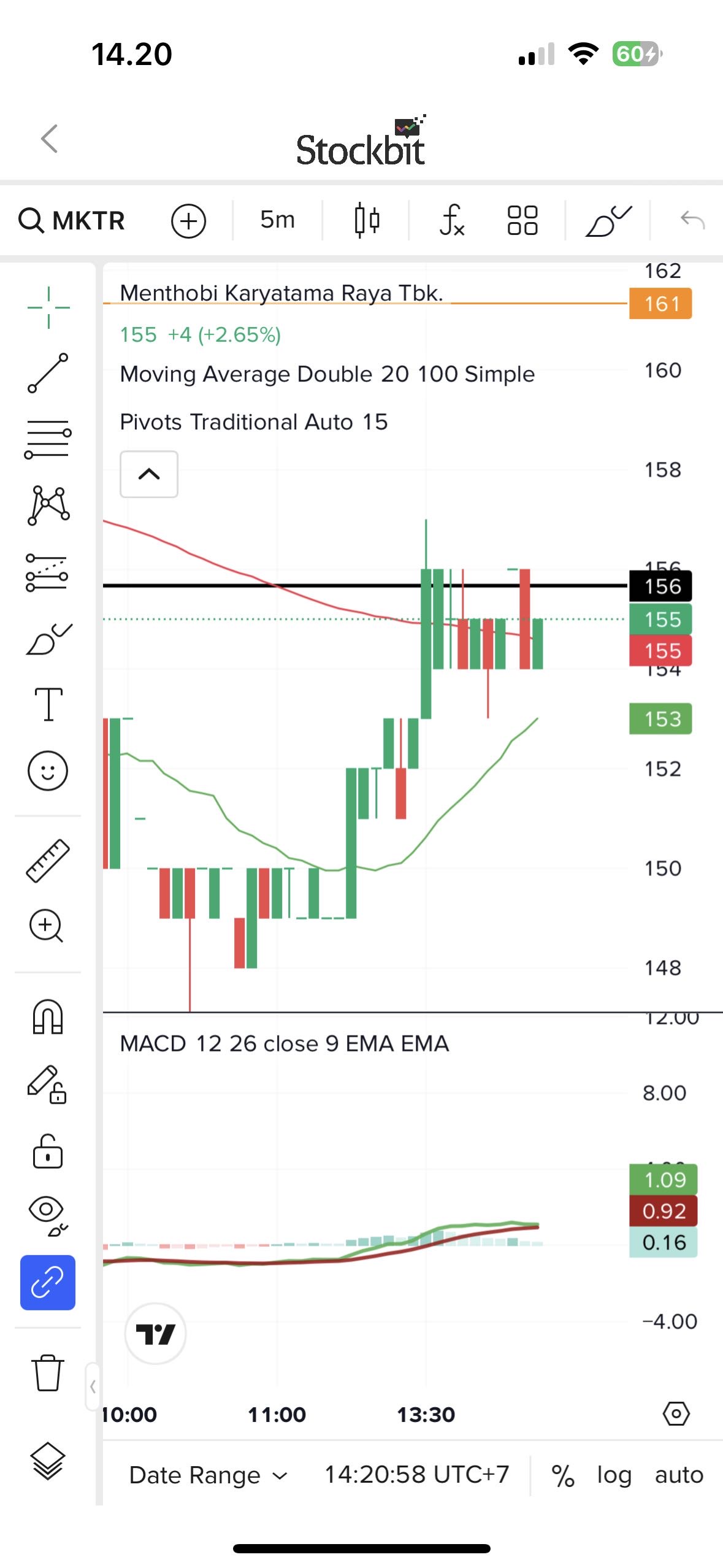Screen dimensions: 723x1568
Task: Open the Date Range dropdown
Action: point(208,1475)
